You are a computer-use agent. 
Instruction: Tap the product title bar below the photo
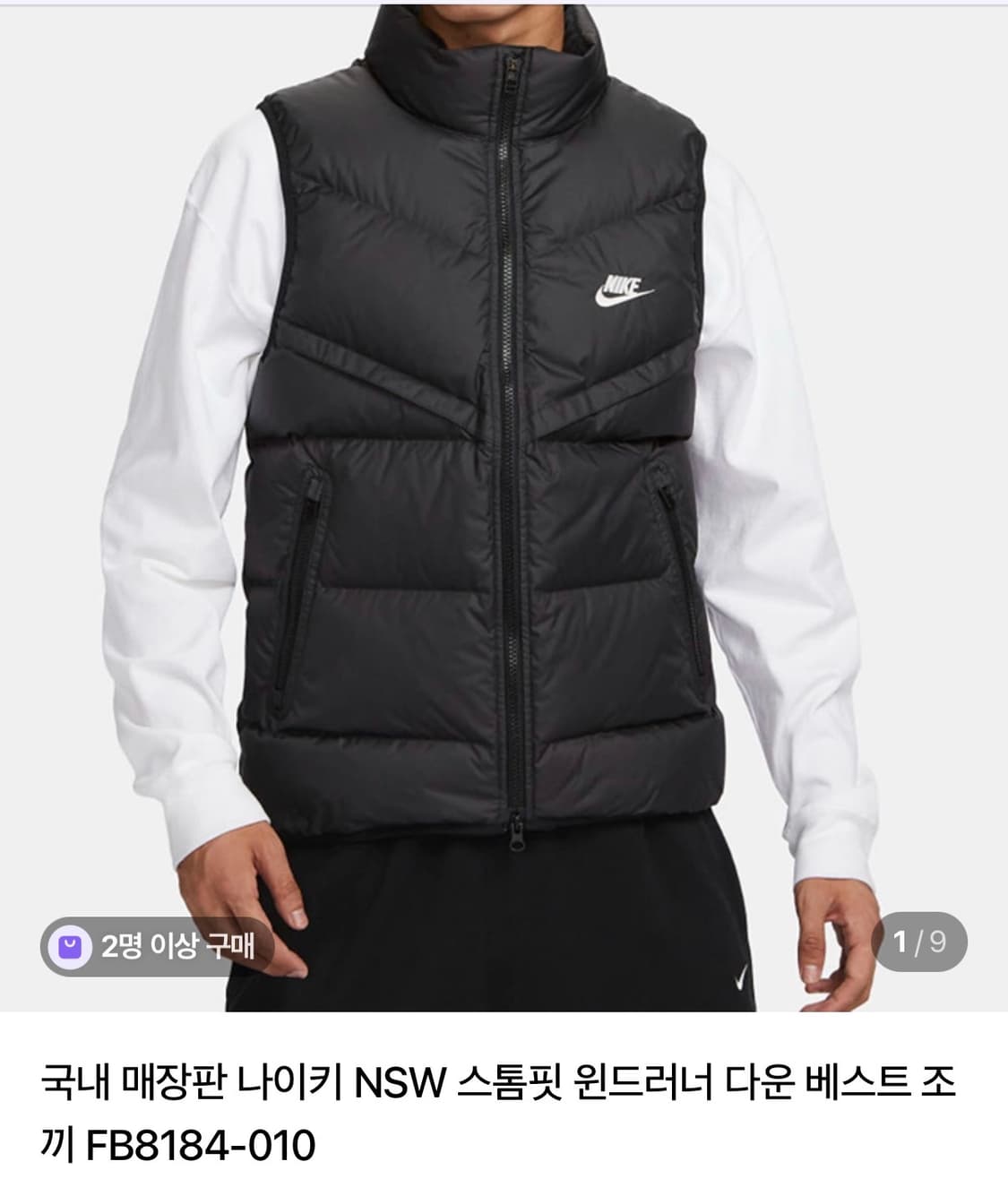point(502,1115)
